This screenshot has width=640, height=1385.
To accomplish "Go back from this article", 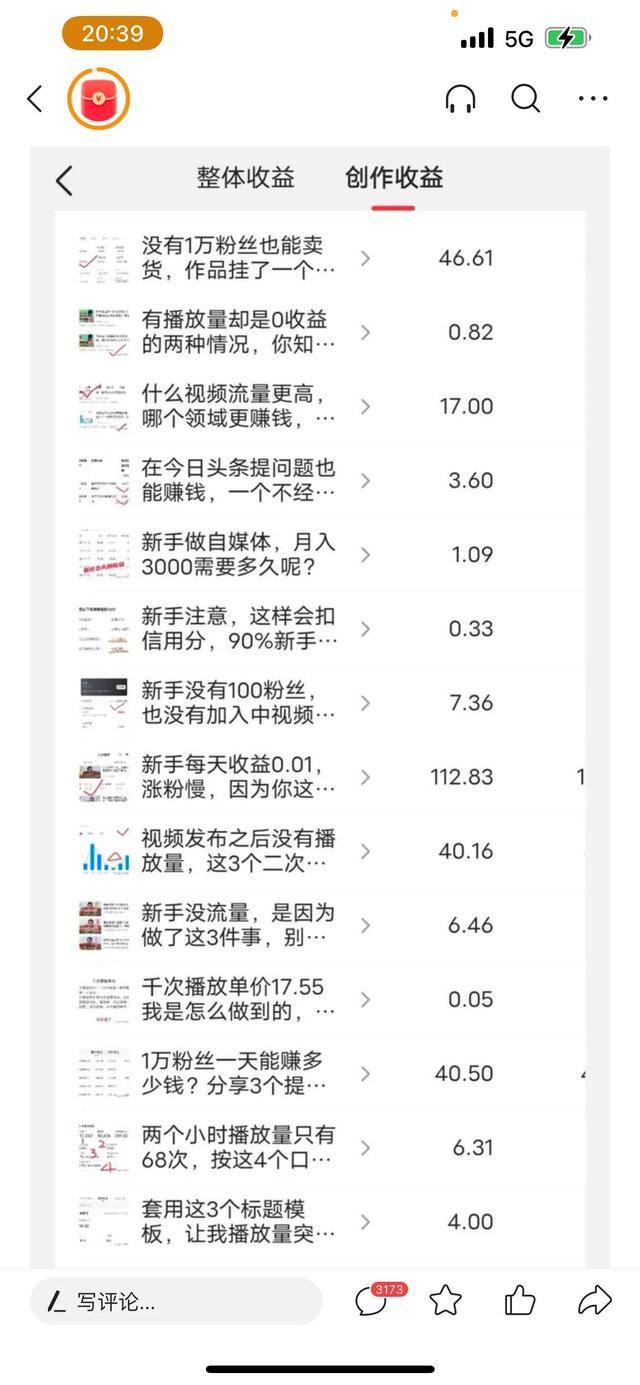I will (x=35, y=98).
